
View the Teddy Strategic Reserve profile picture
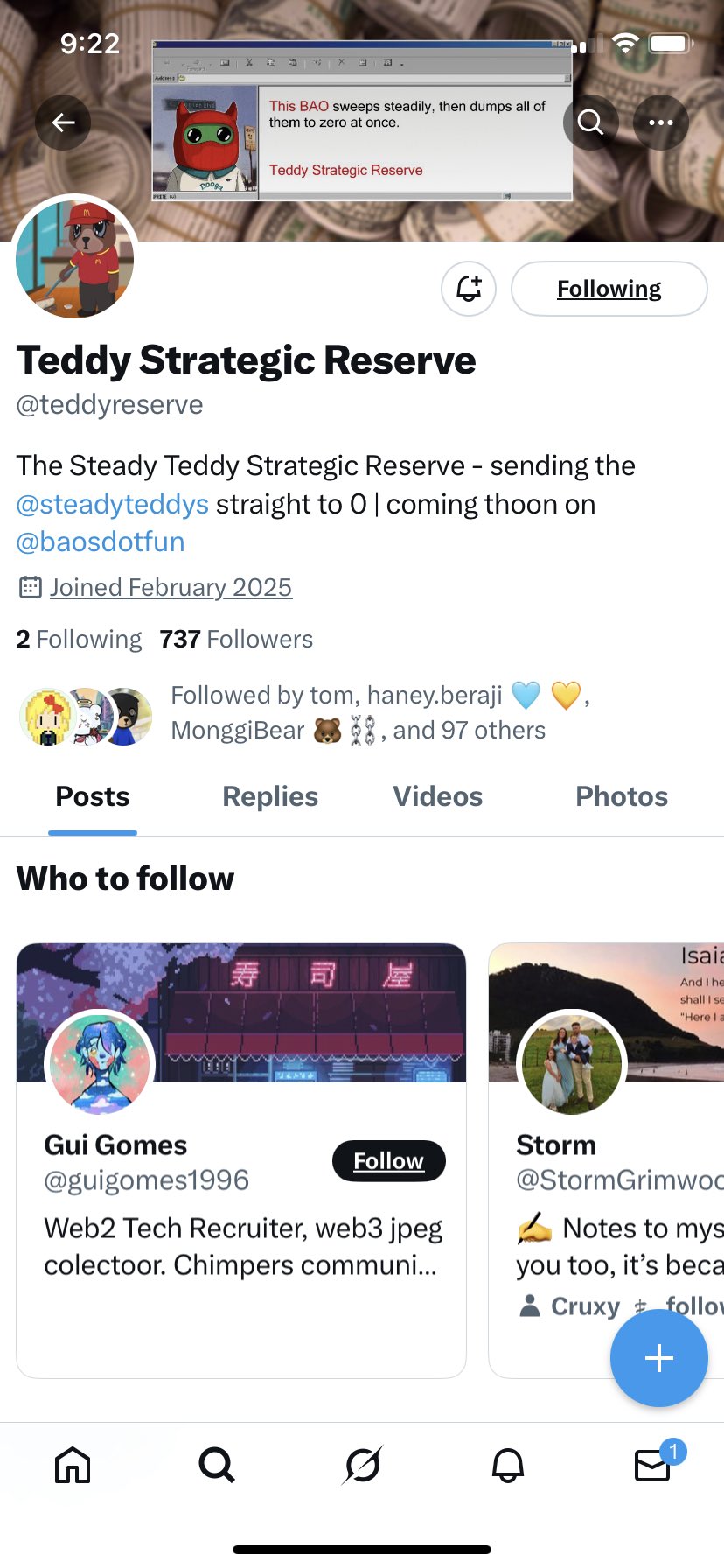pos(75,257)
